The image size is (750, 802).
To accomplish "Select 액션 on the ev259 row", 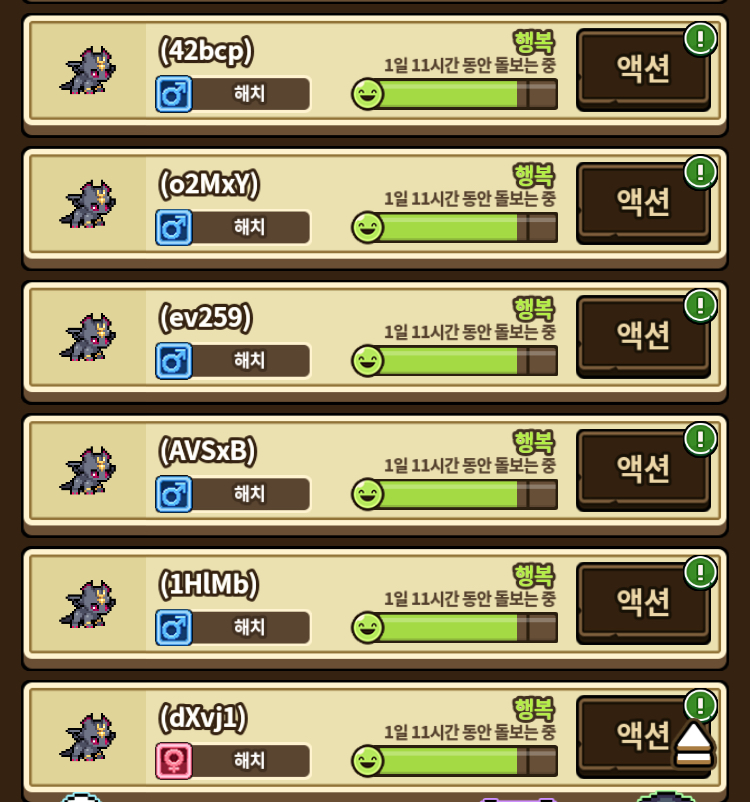I will point(643,337).
